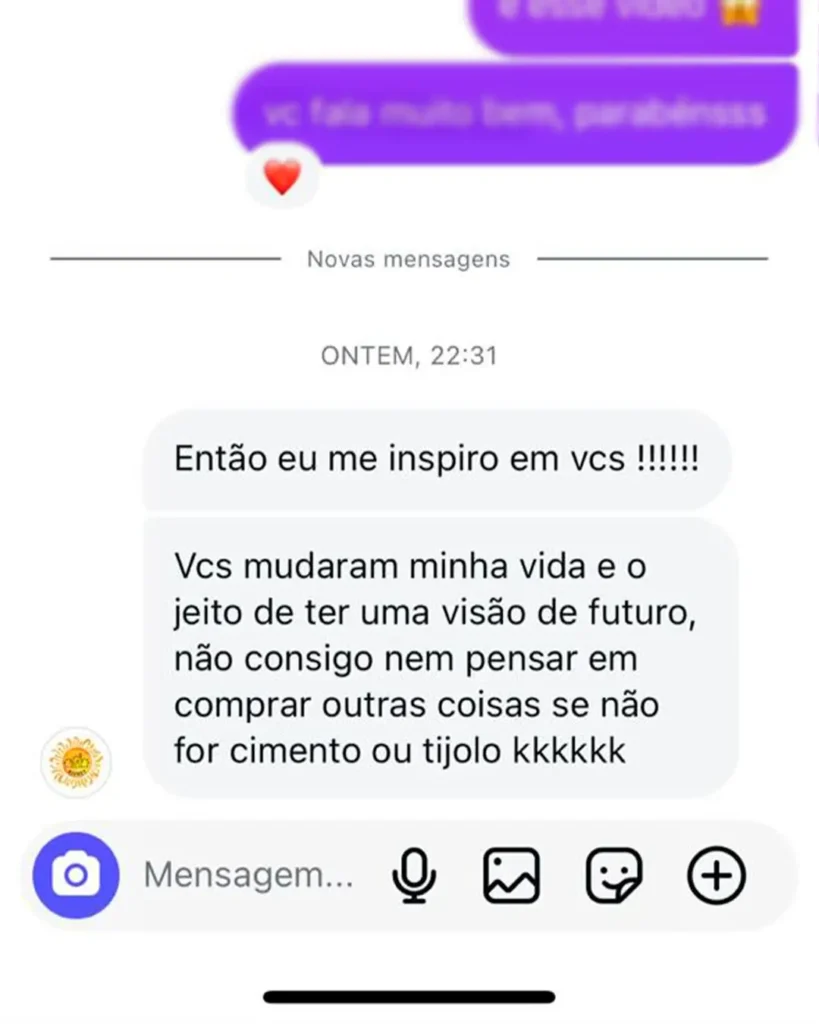Tap the heart reaction under the purple message
This screenshot has height=1024, width=819.
pyautogui.click(x=282, y=178)
